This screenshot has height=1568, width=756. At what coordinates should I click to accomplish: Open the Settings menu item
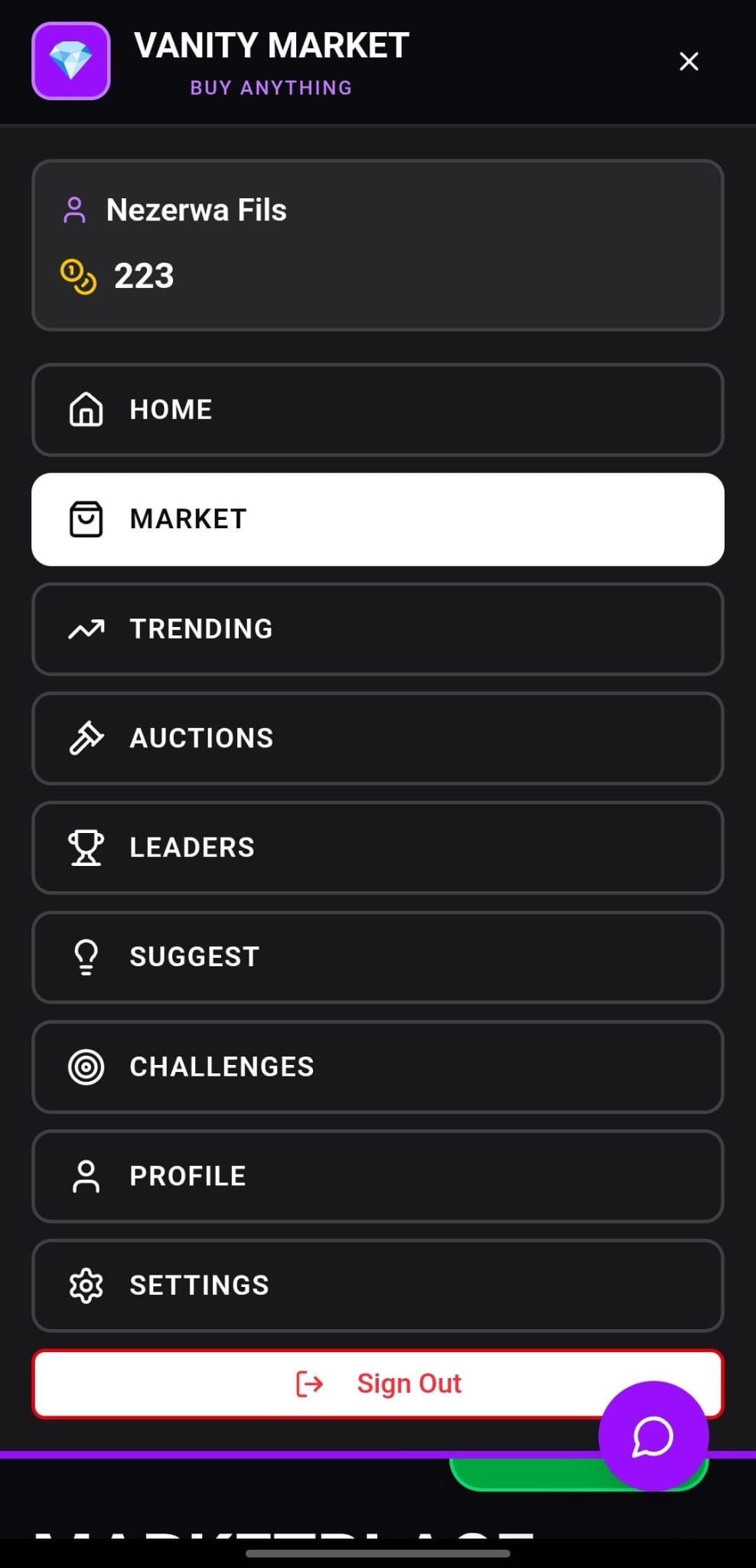377,1285
